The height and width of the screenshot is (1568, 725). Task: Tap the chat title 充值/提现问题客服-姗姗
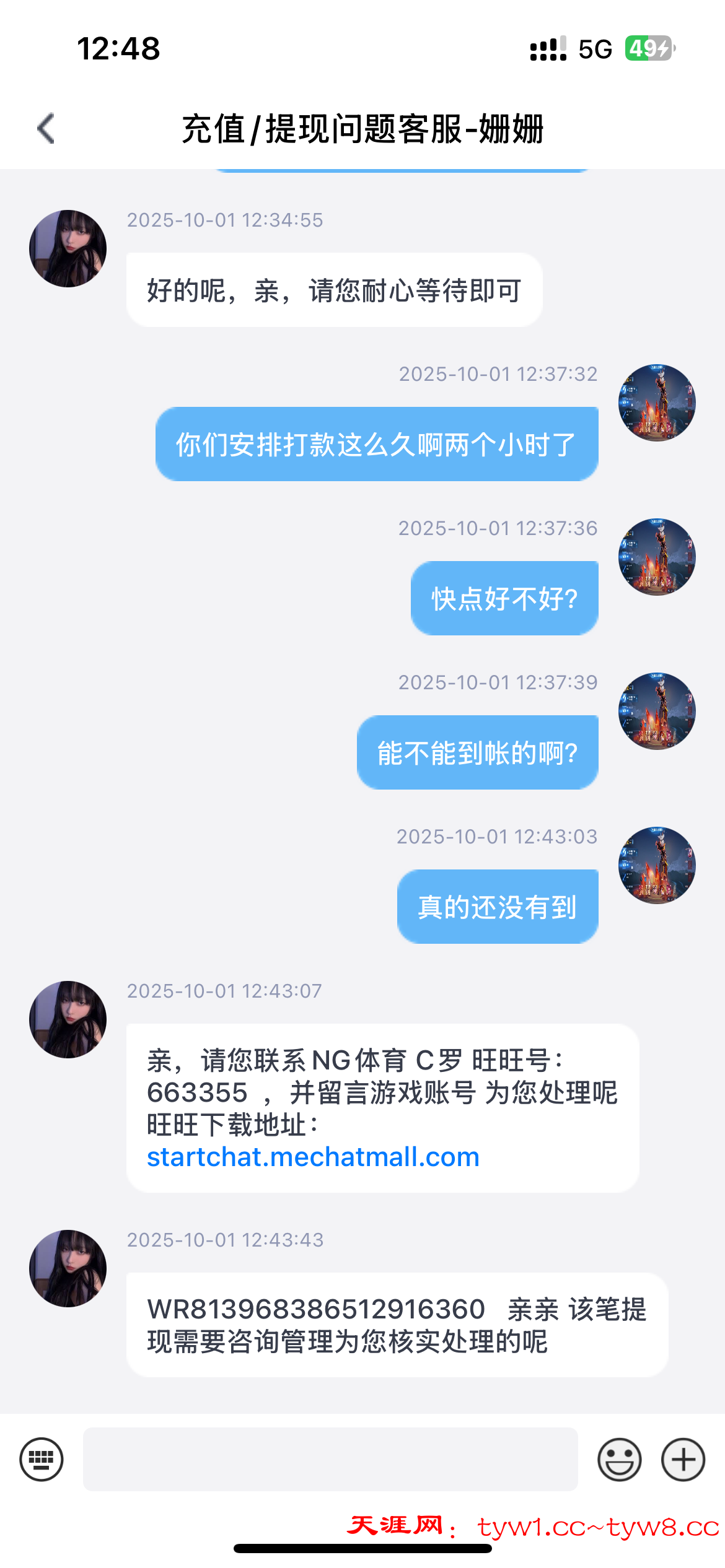[x=362, y=128]
